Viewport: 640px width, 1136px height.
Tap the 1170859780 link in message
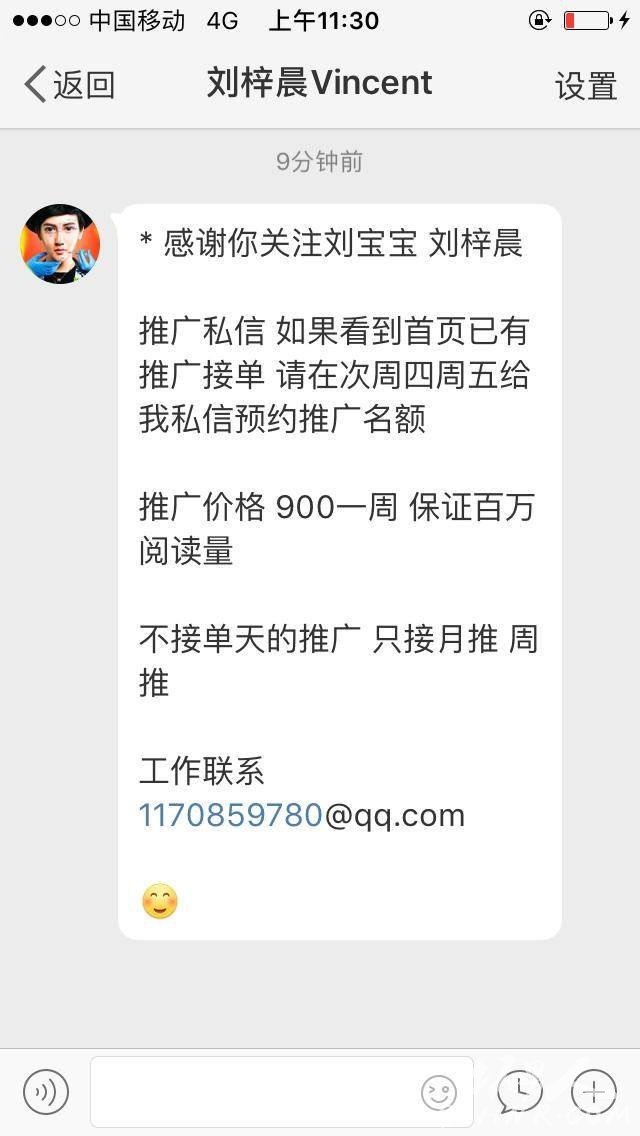click(230, 815)
